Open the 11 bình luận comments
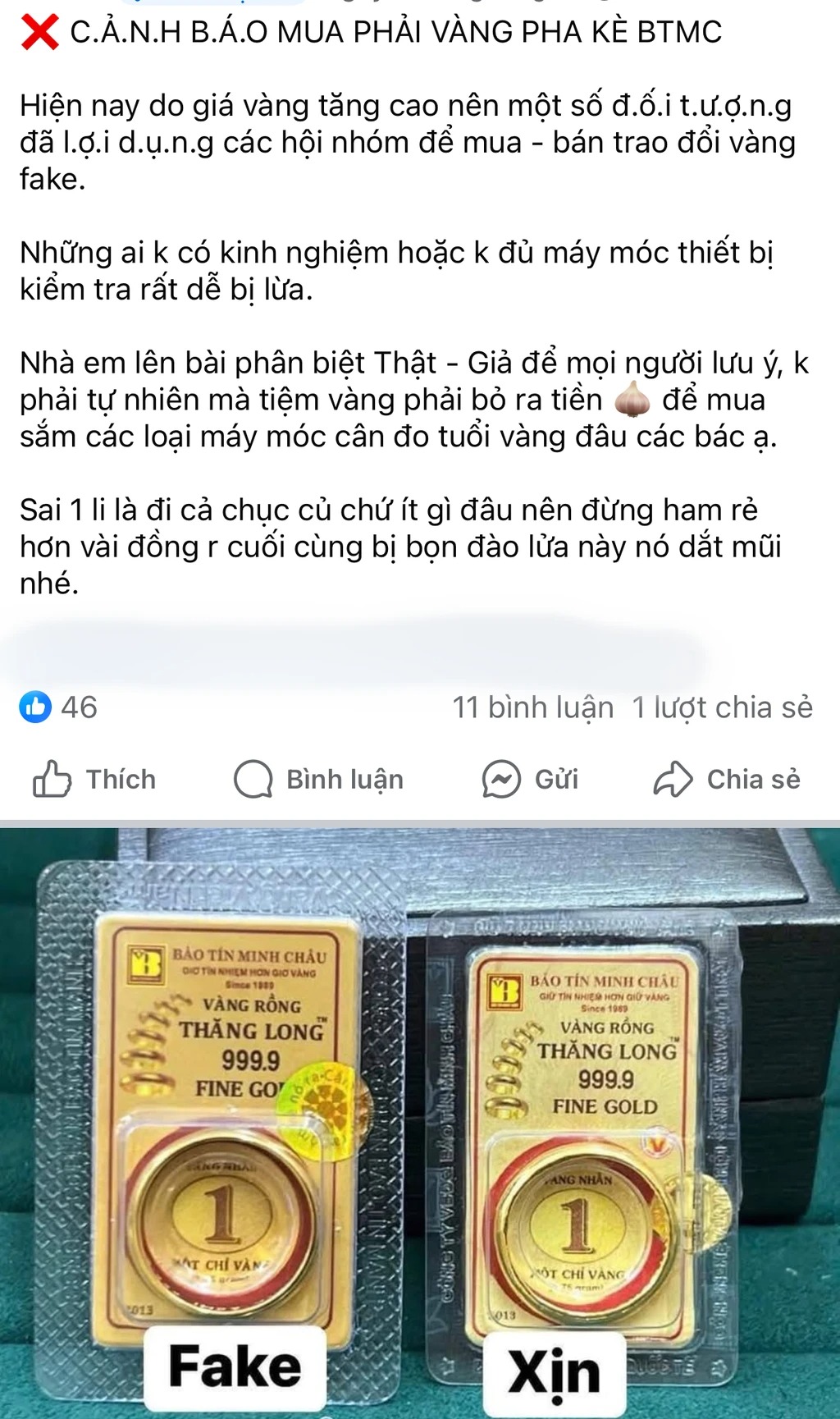The width and height of the screenshot is (840, 1419). click(x=532, y=707)
